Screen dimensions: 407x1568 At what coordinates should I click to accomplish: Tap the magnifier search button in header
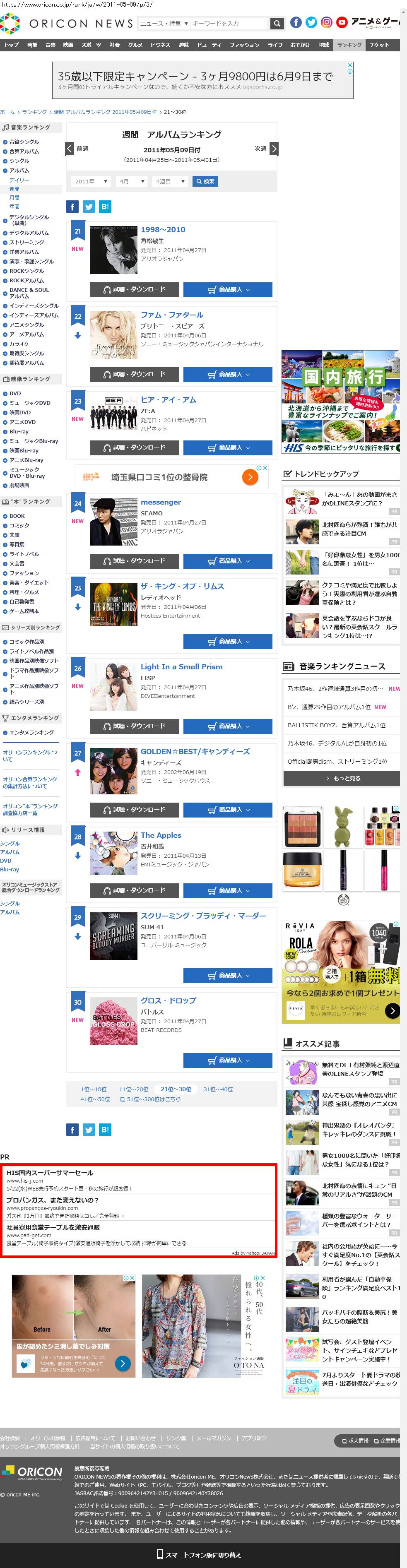click(277, 23)
